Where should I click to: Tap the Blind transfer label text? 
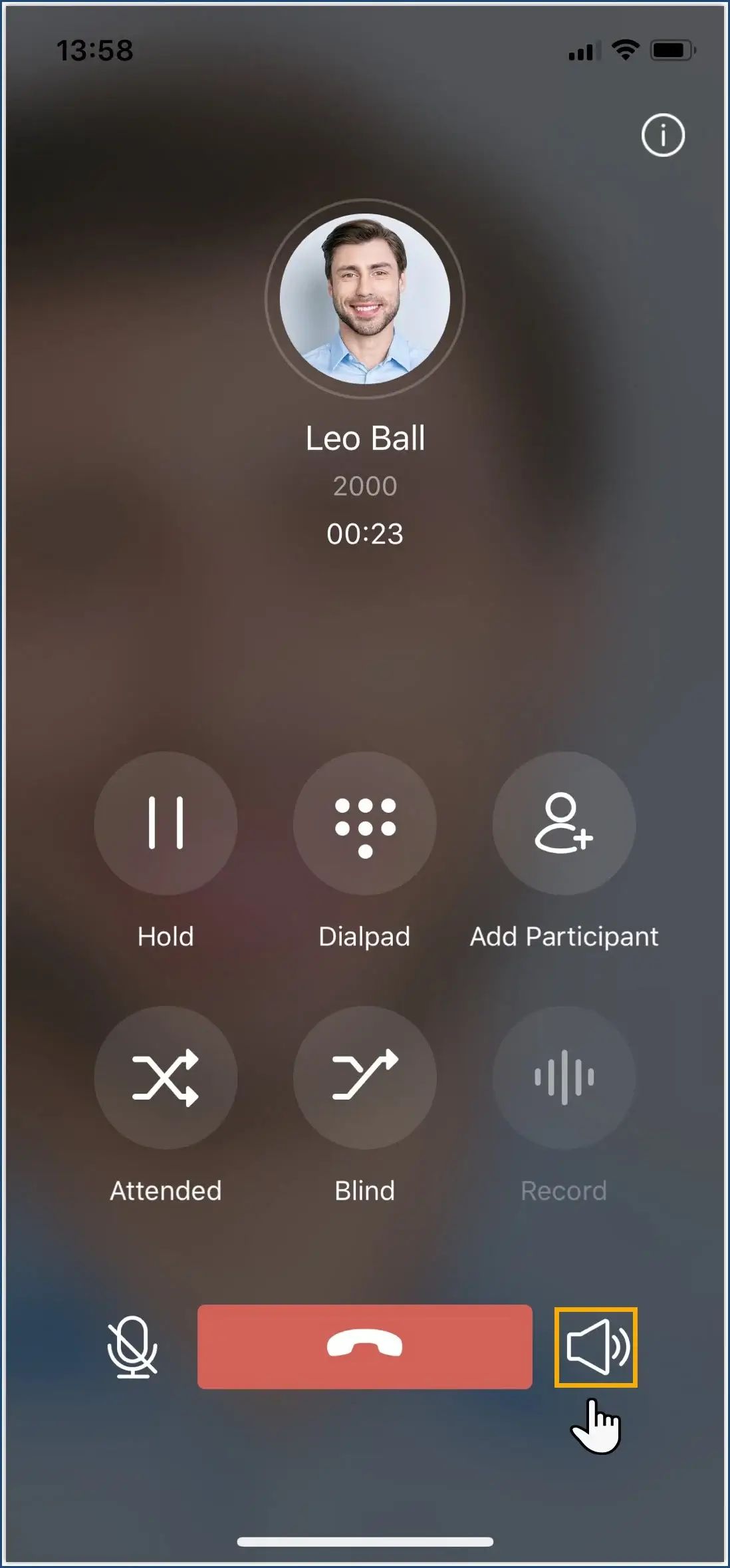(364, 1191)
